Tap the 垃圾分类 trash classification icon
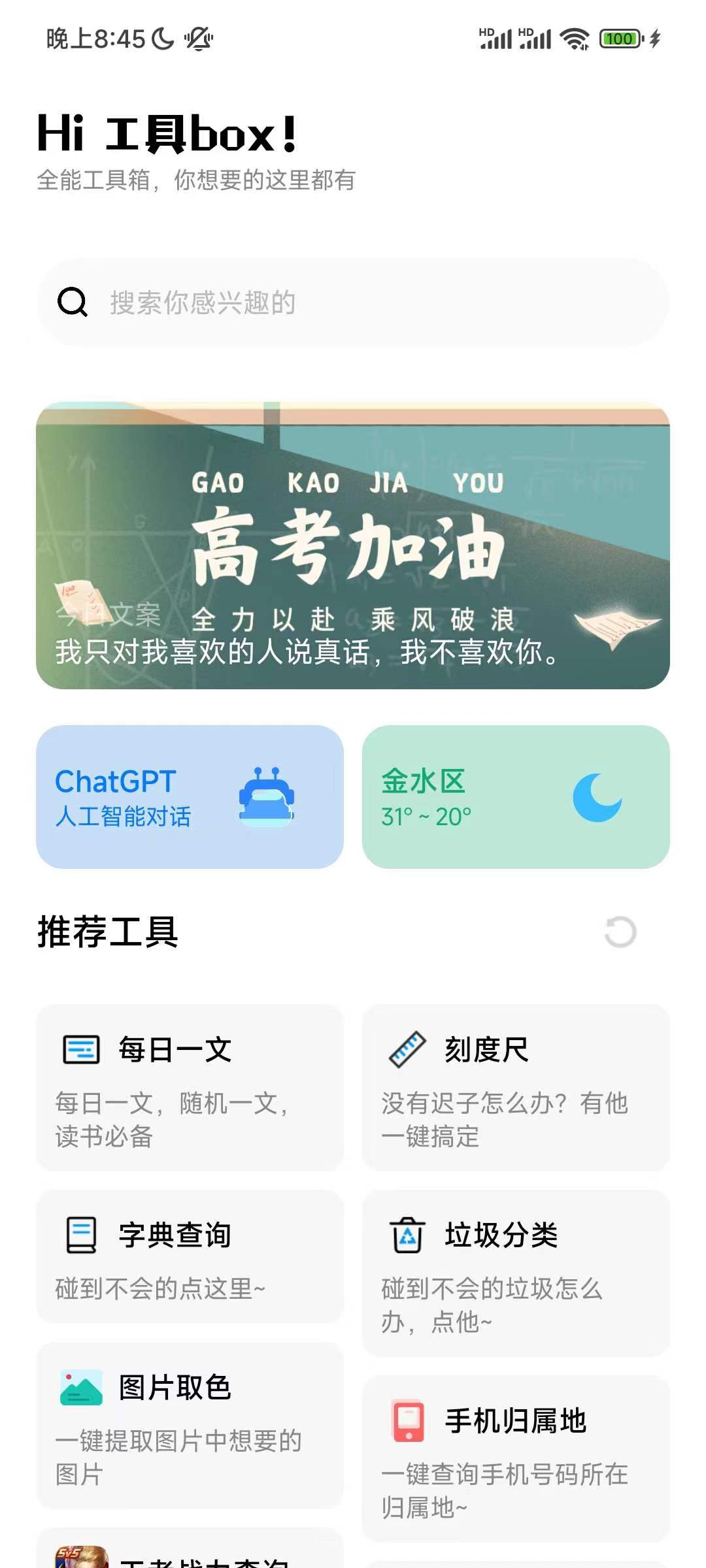This screenshot has height=1568, width=706. click(x=407, y=1235)
